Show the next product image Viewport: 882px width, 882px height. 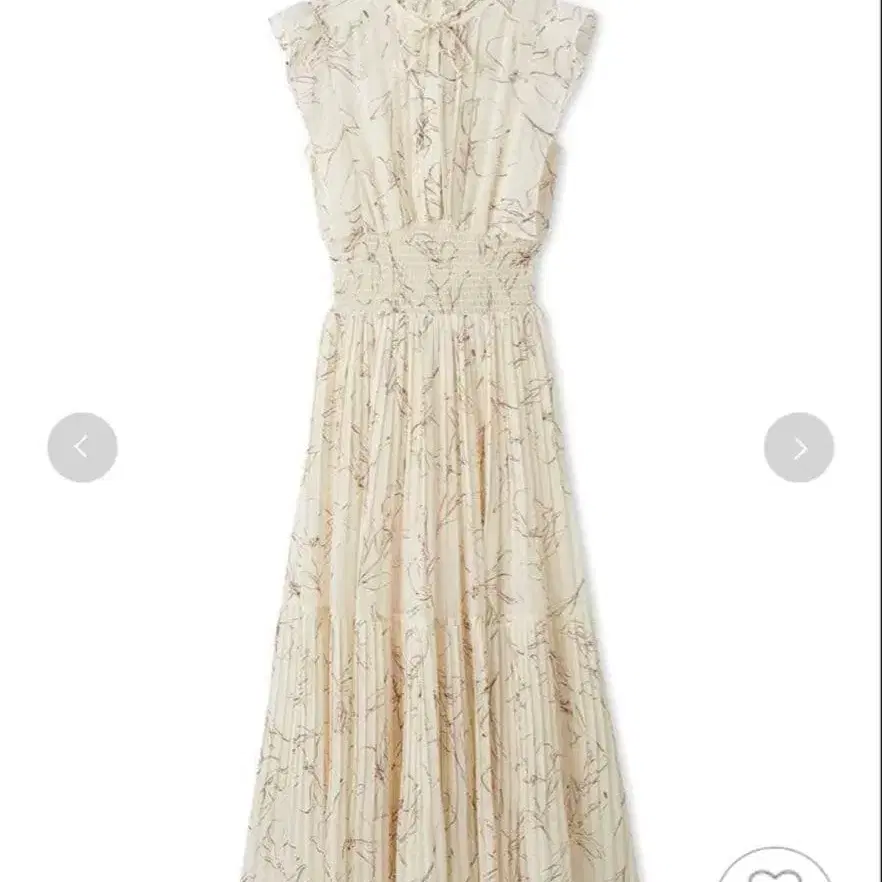click(x=799, y=448)
